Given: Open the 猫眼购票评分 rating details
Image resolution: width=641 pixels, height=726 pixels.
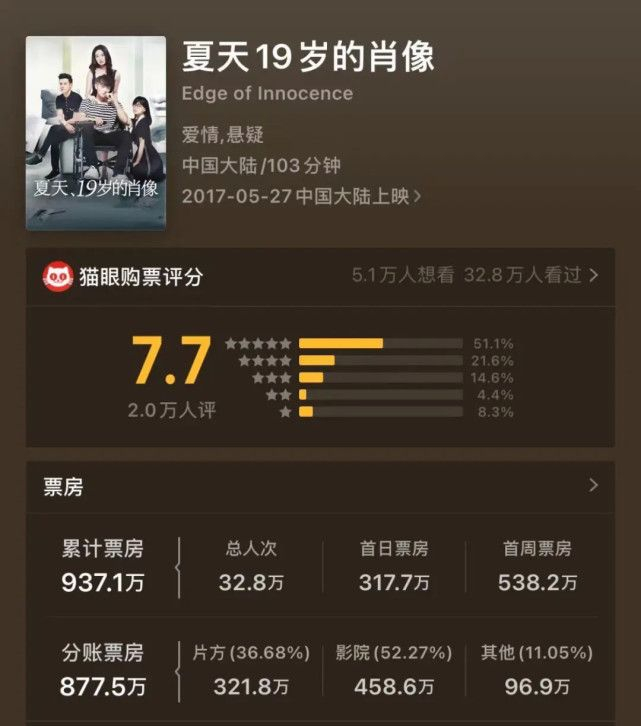Looking at the screenshot, I should click(593, 276).
